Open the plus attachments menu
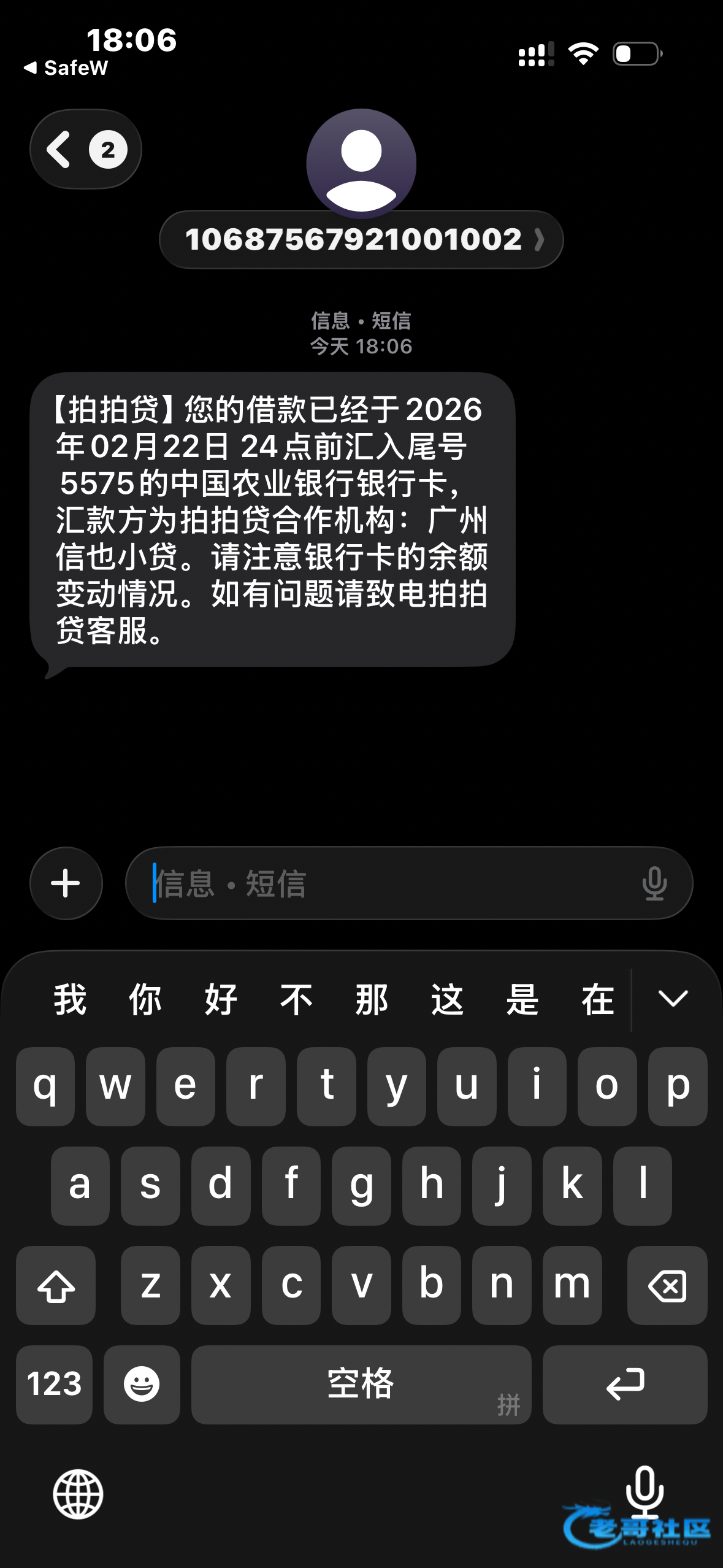 point(66,883)
